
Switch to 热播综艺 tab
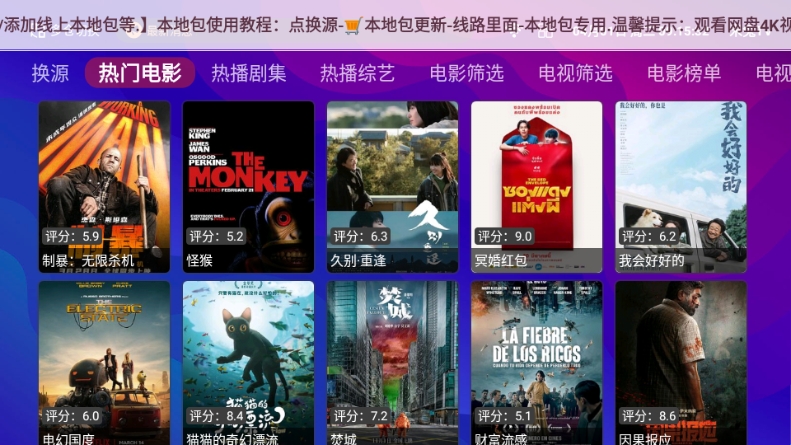357,73
